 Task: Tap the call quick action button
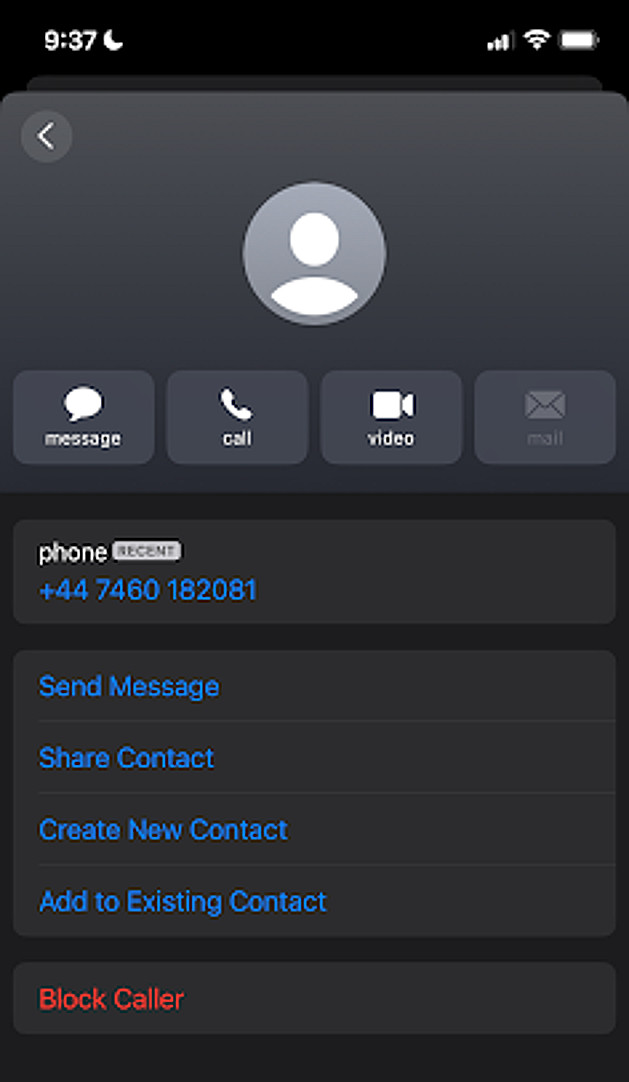tap(237, 417)
